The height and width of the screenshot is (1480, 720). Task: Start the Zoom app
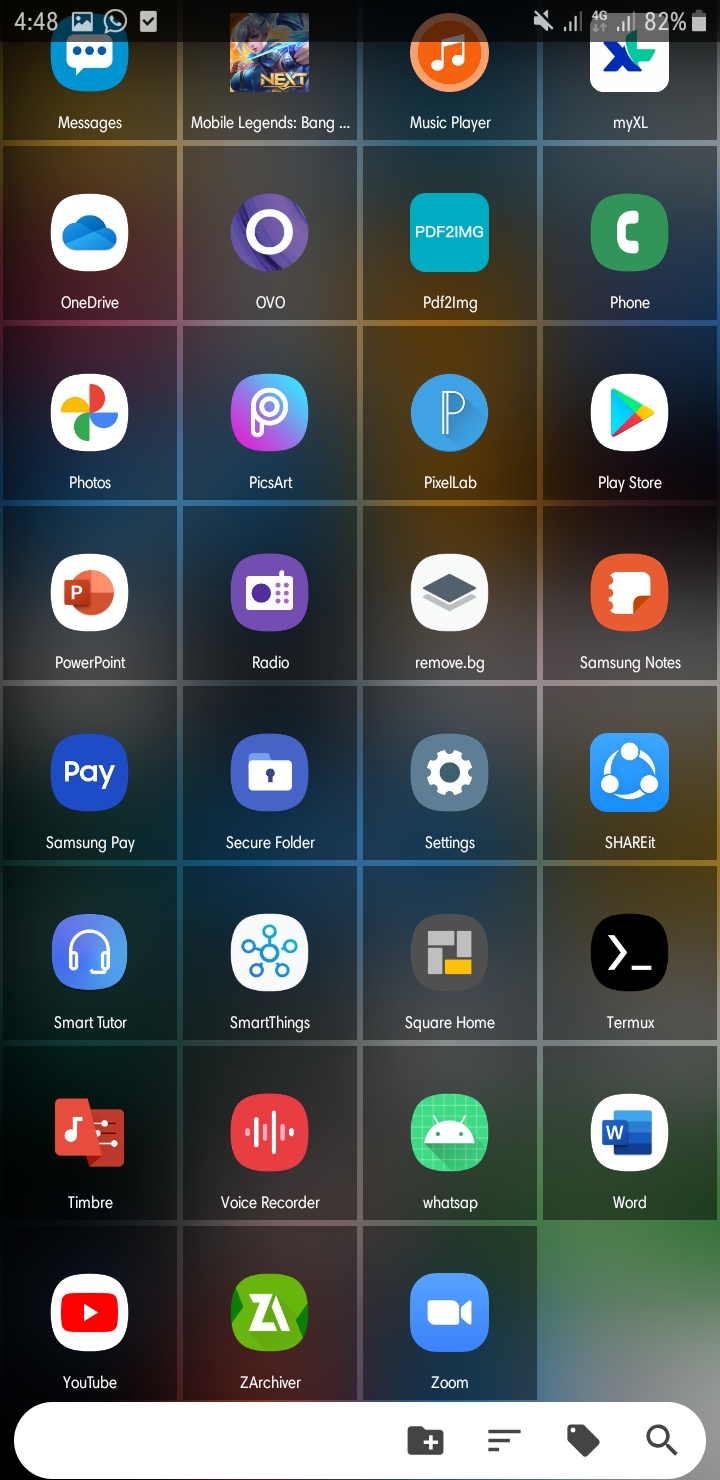450,1312
